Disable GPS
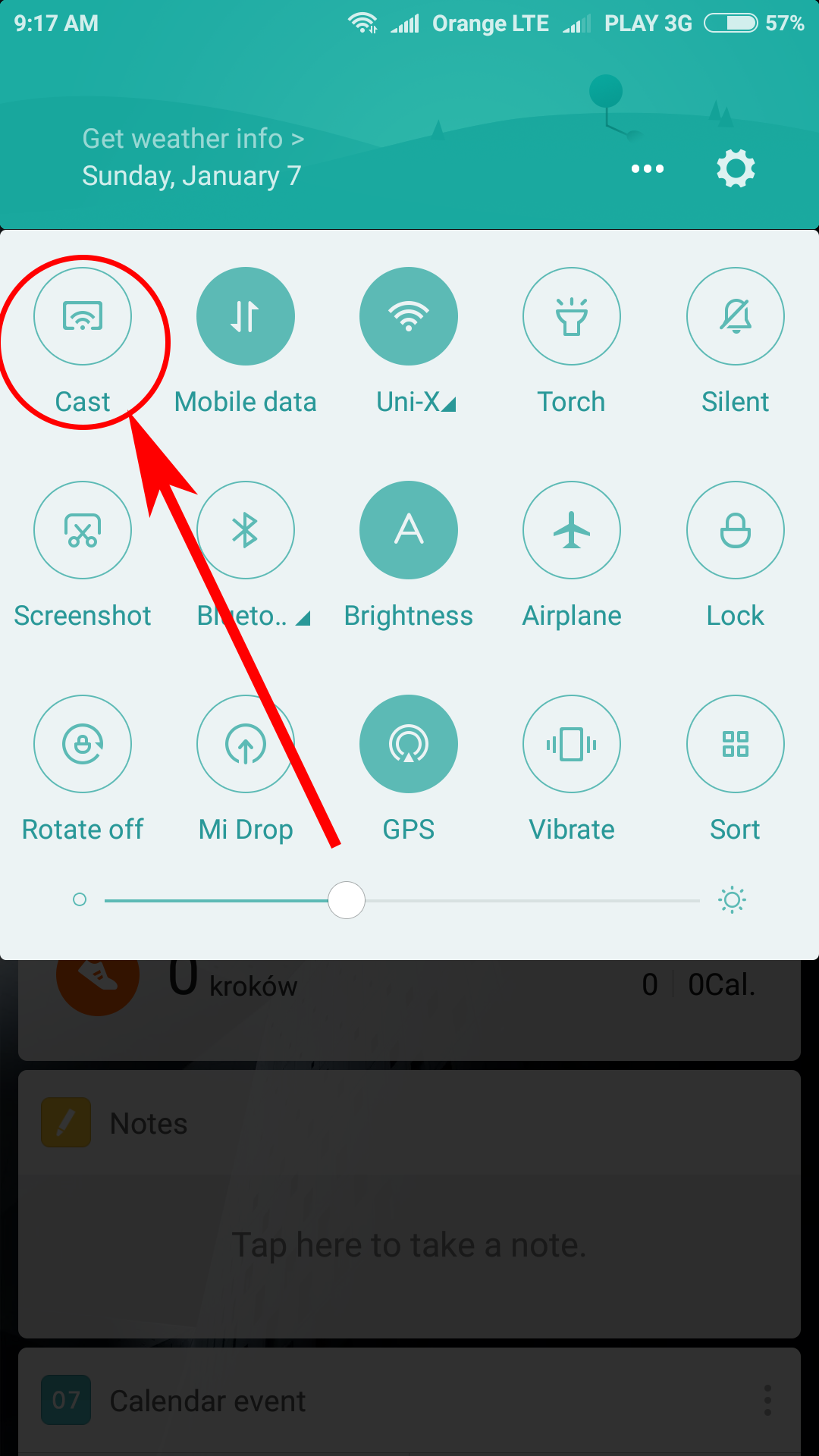The width and height of the screenshot is (819, 1456). [x=409, y=744]
